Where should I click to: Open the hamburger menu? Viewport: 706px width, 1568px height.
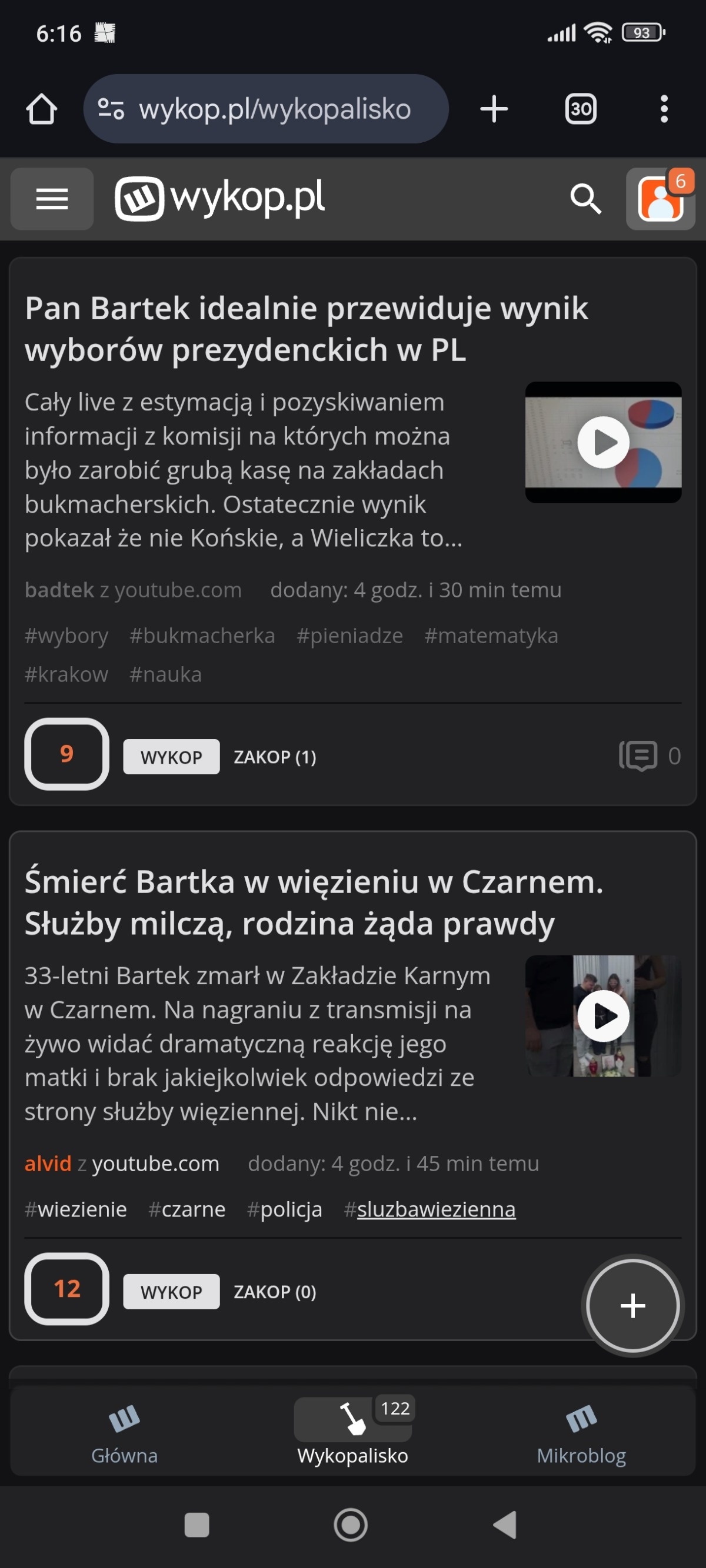click(x=52, y=199)
